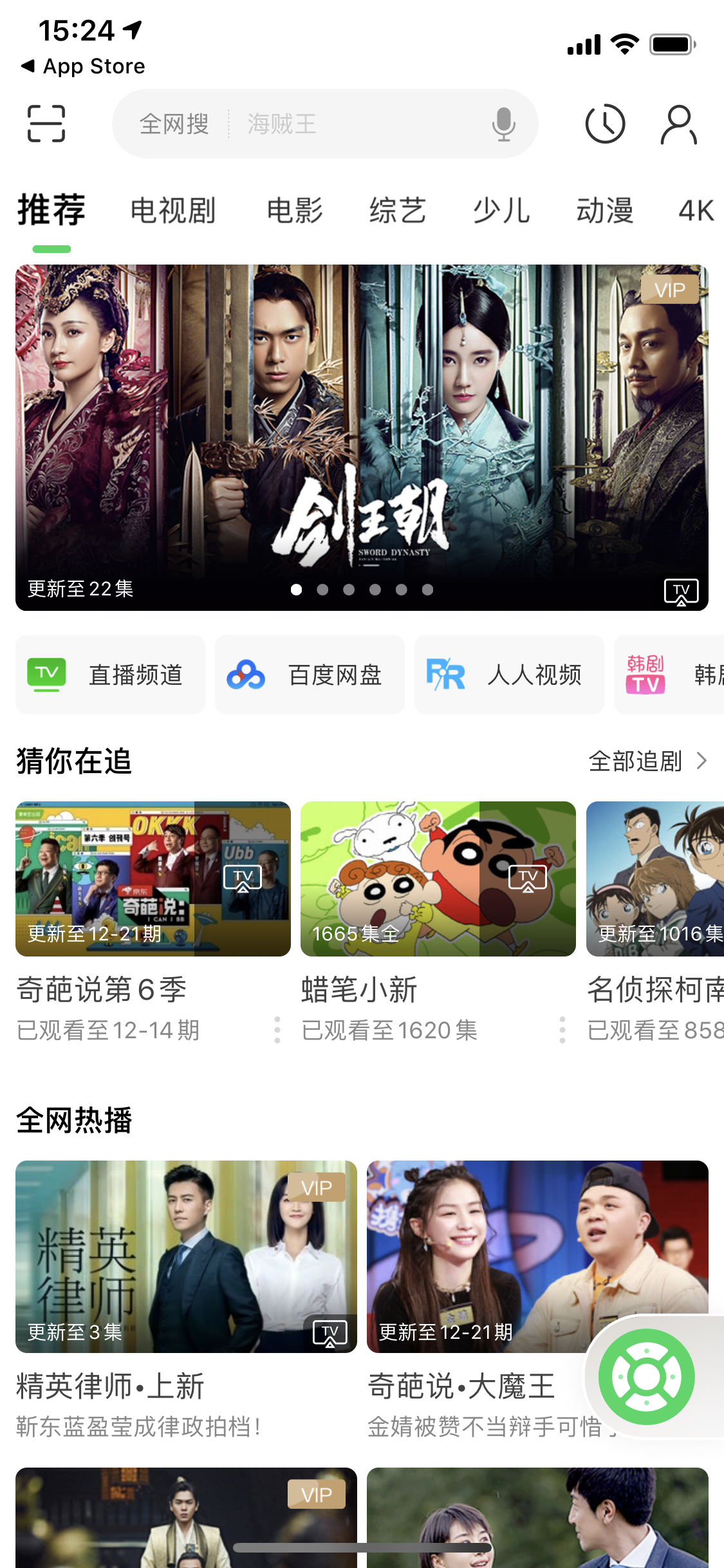The height and width of the screenshot is (1568, 724).
Task: Open 人人视频 shortcut
Action: click(509, 675)
